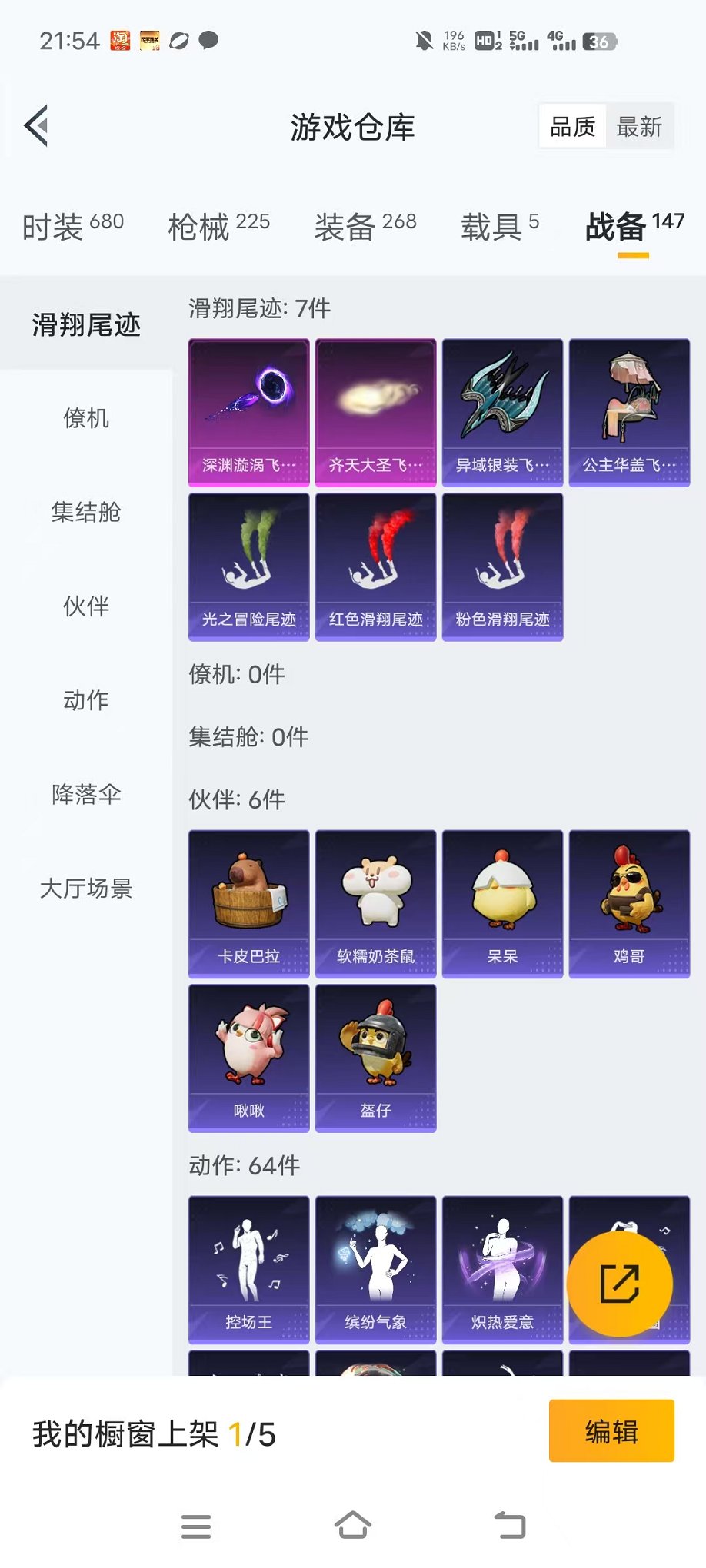Sort the warehouse by 最新

tap(638, 127)
